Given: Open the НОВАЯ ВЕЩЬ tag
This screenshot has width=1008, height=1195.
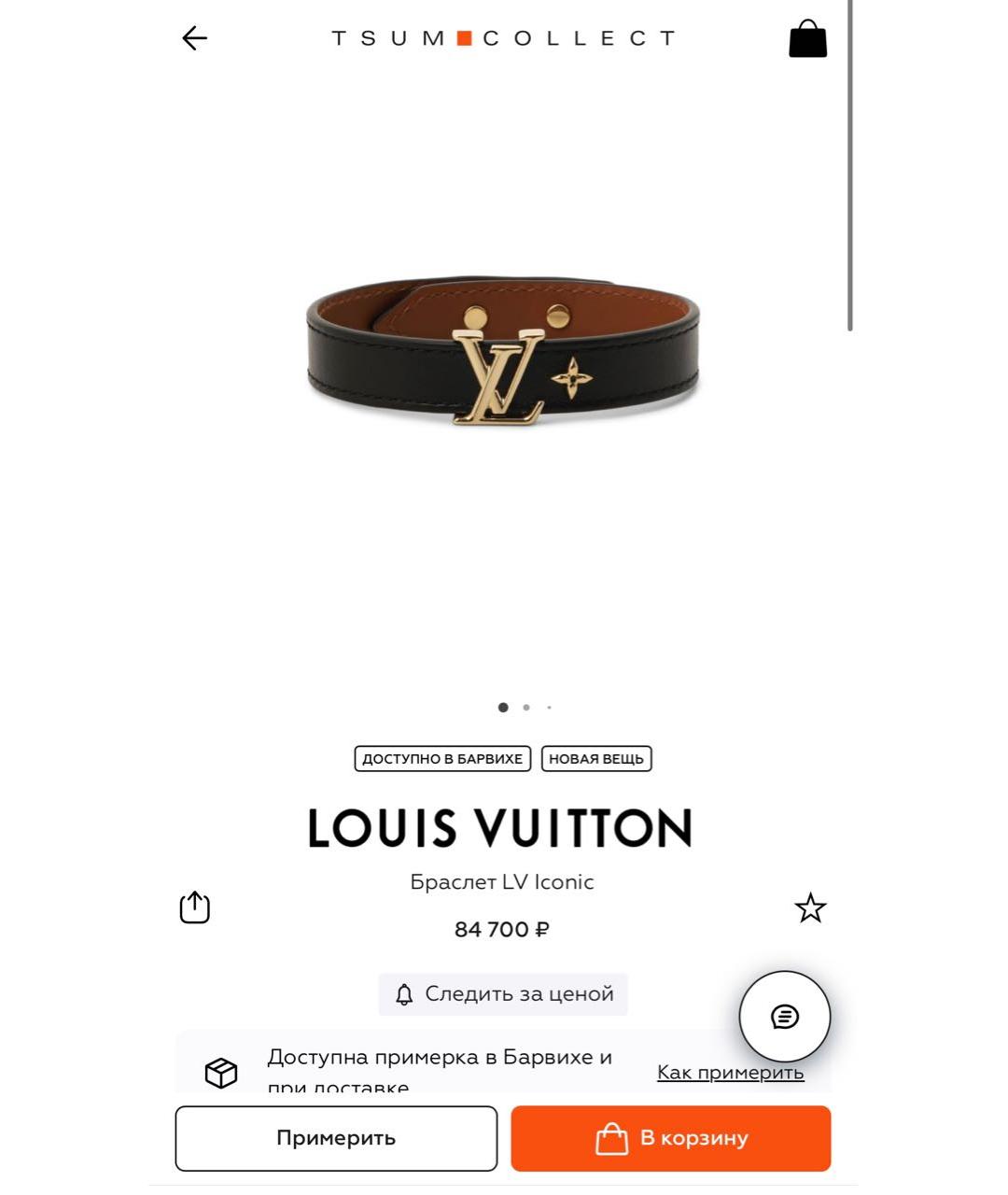Looking at the screenshot, I should [x=595, y=758].
